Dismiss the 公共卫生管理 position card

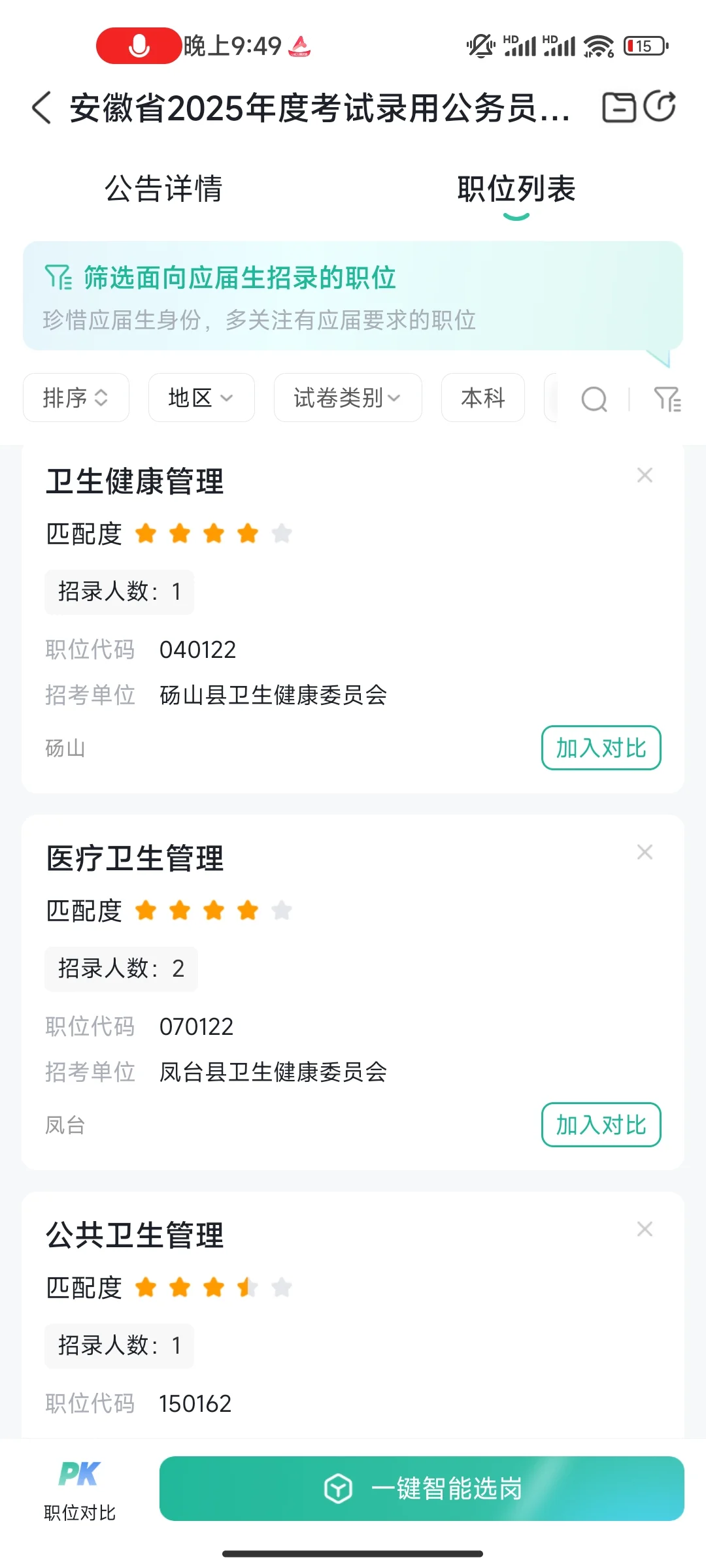pos(645,1229)
